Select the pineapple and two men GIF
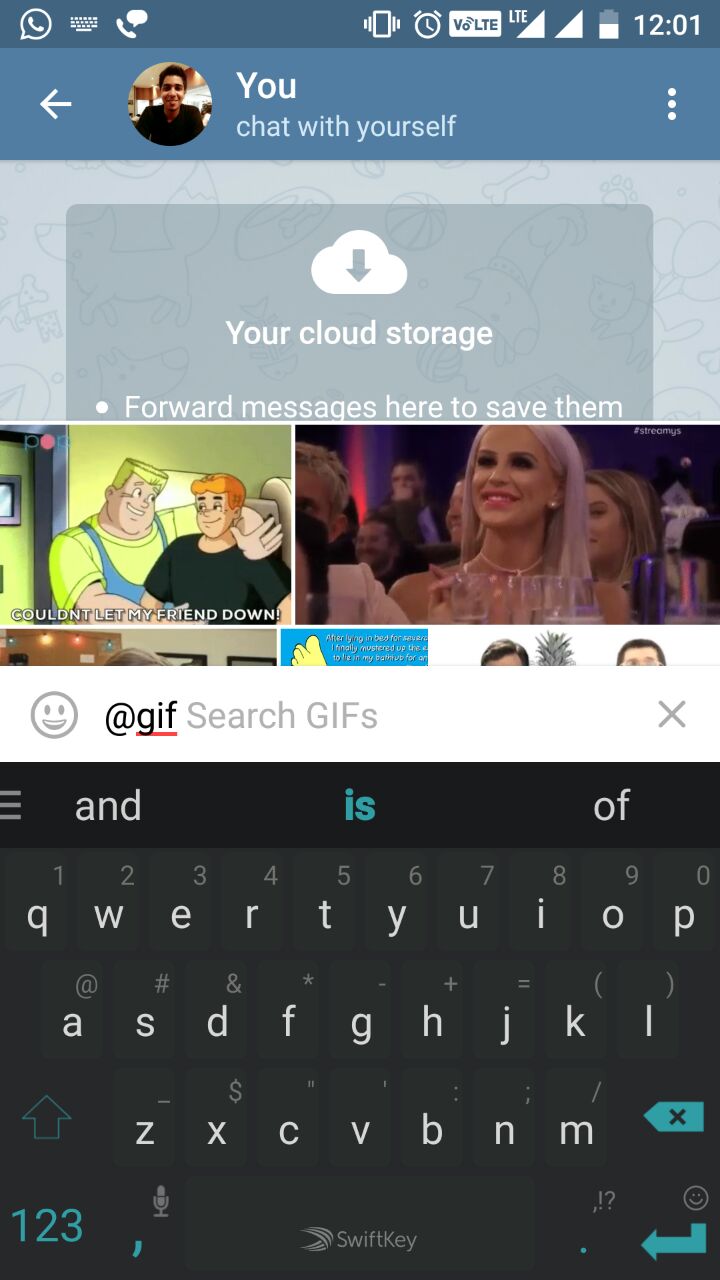Screen dimensions: 720x1280 [x=574, y=647]
